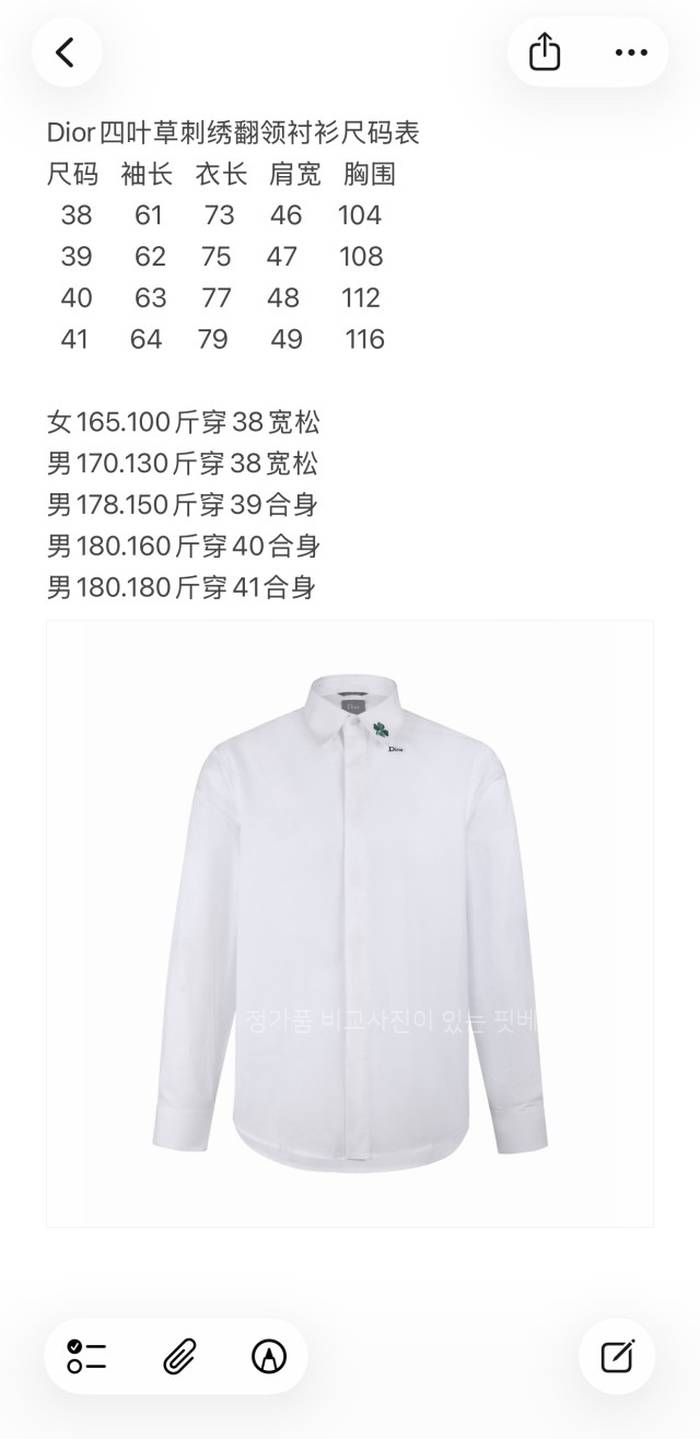Add a checklist to the note
Viewport: 700px width, 1439px height.
pyautogui.click(x=87, y=1356)
